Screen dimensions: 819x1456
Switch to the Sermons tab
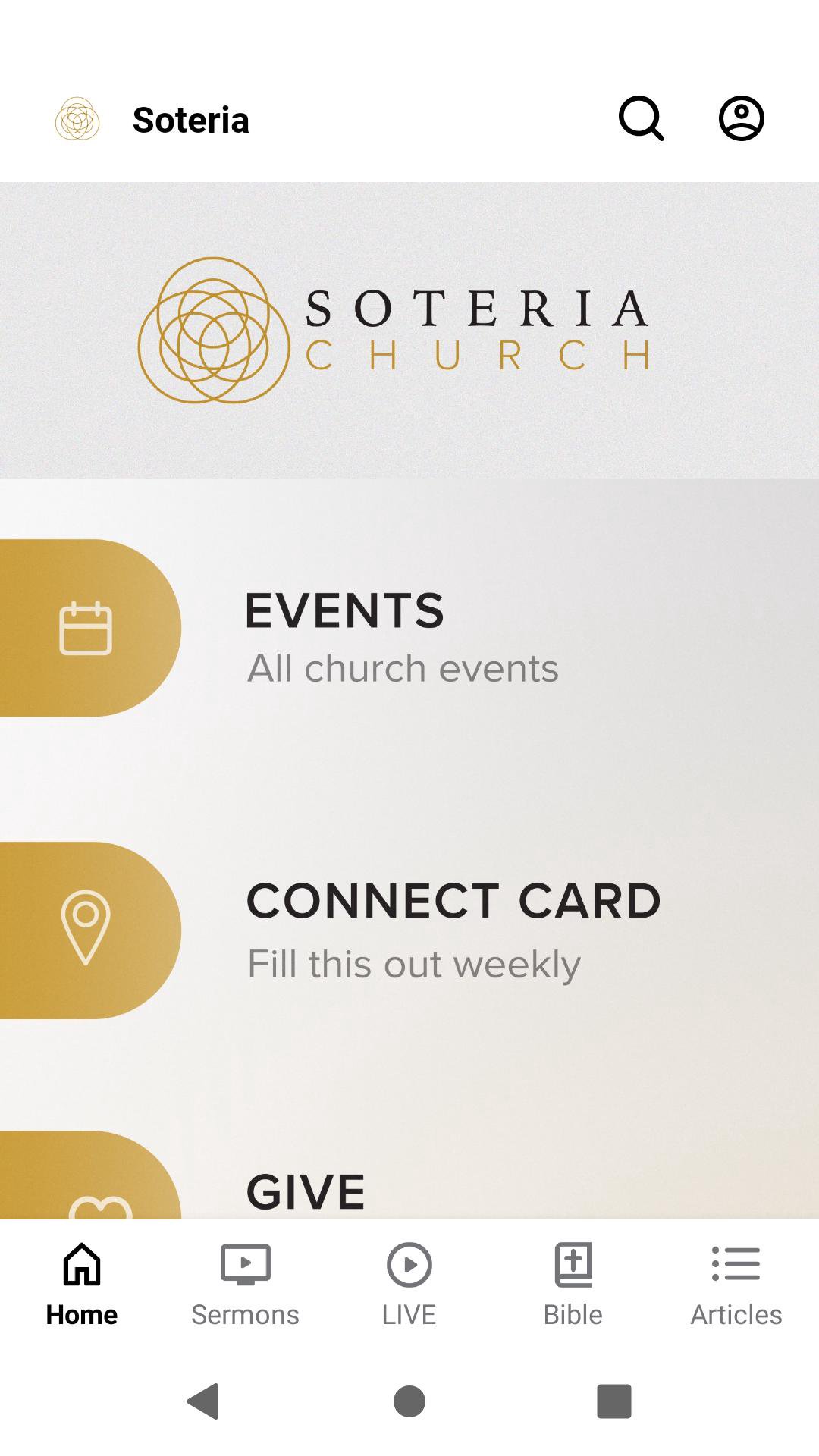point(245,1285)
